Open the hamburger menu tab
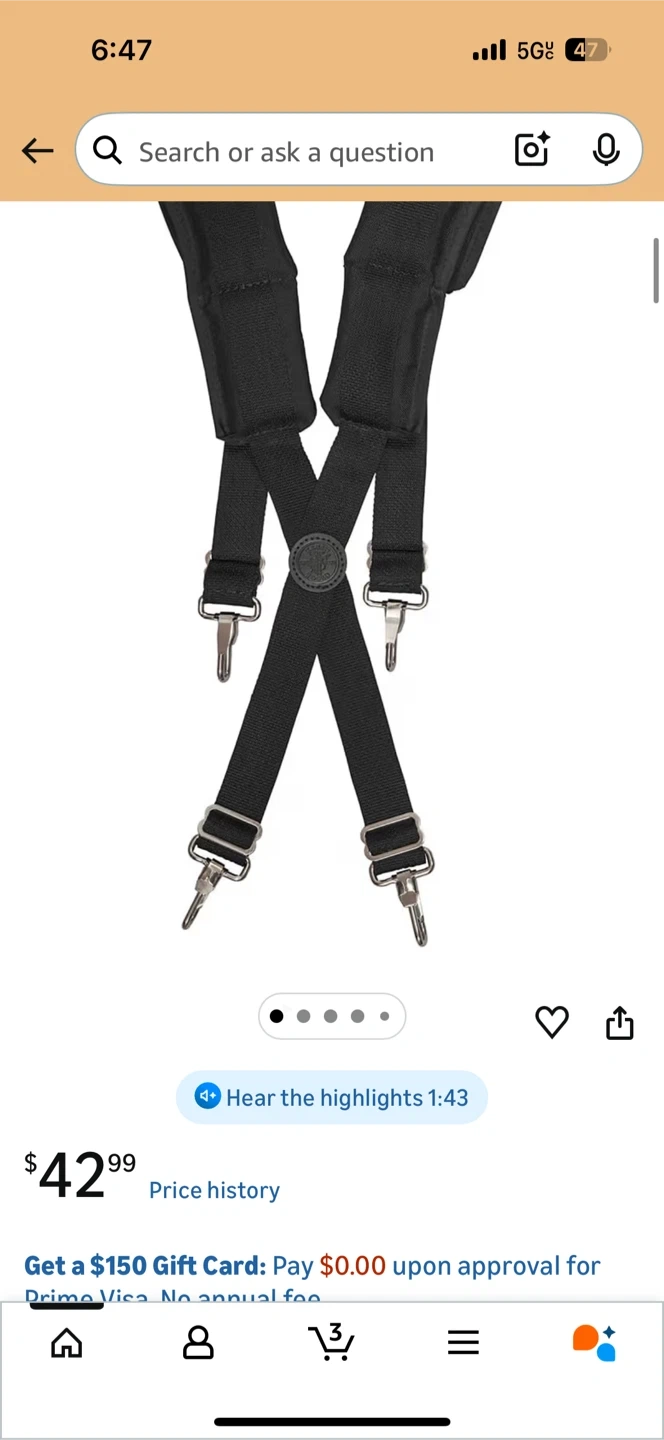This screenshot has width=664, height=1440. coord(463,1342)
